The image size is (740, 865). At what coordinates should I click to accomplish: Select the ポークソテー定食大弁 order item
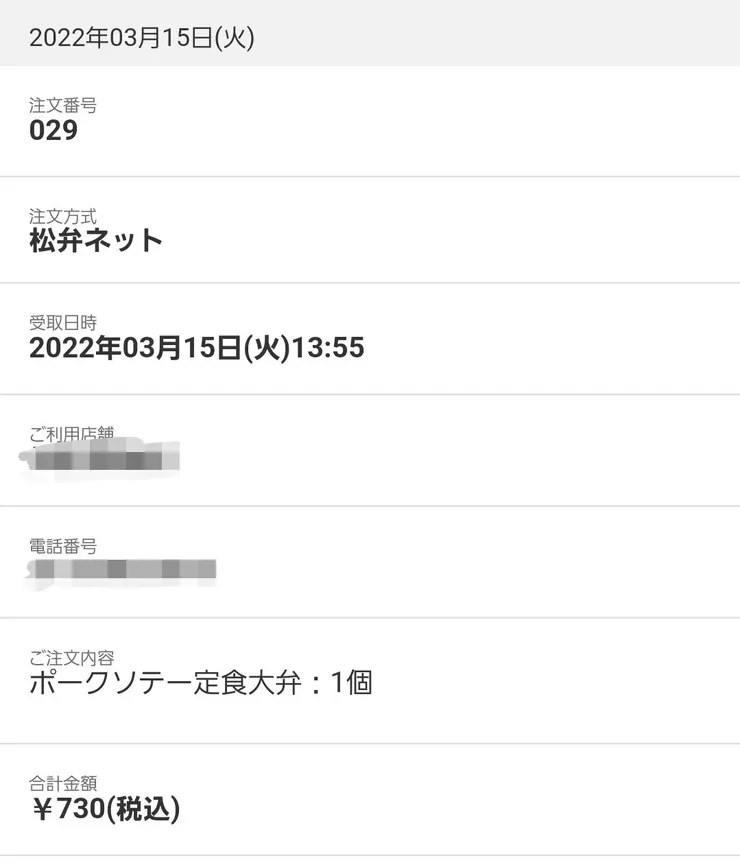pos(160,684)
